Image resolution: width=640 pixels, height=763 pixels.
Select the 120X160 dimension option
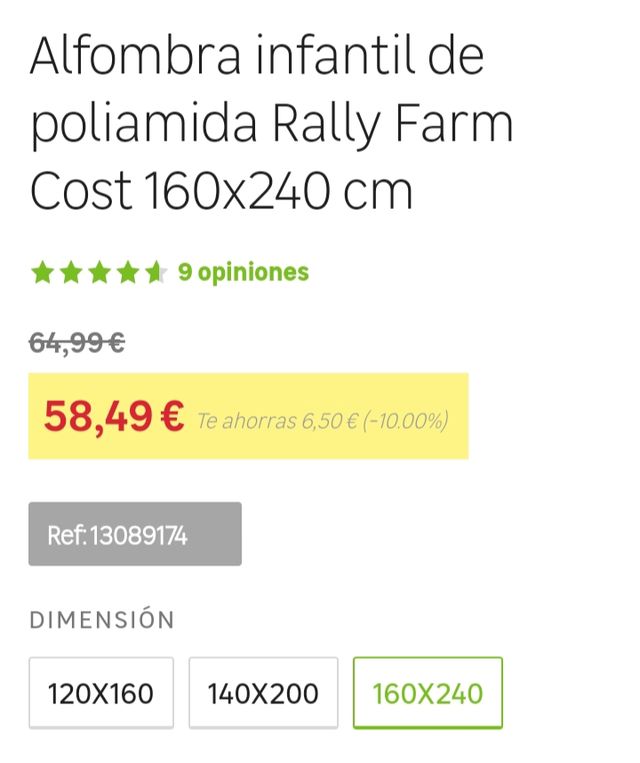(x=101, y=693)
